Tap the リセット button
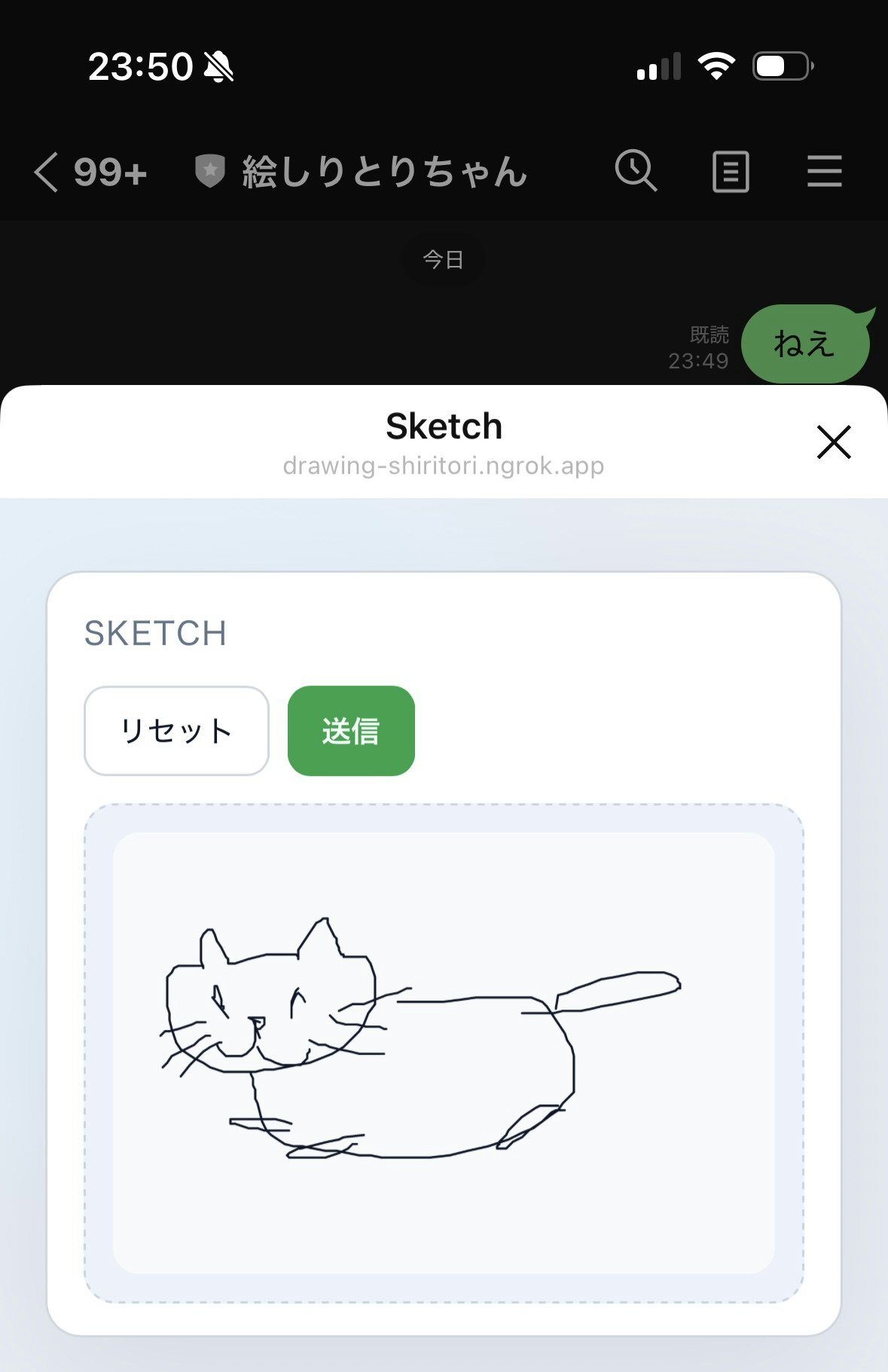The height and width of the screenshot is (1372, 888). pyautogui.click(x=176, y=731)
